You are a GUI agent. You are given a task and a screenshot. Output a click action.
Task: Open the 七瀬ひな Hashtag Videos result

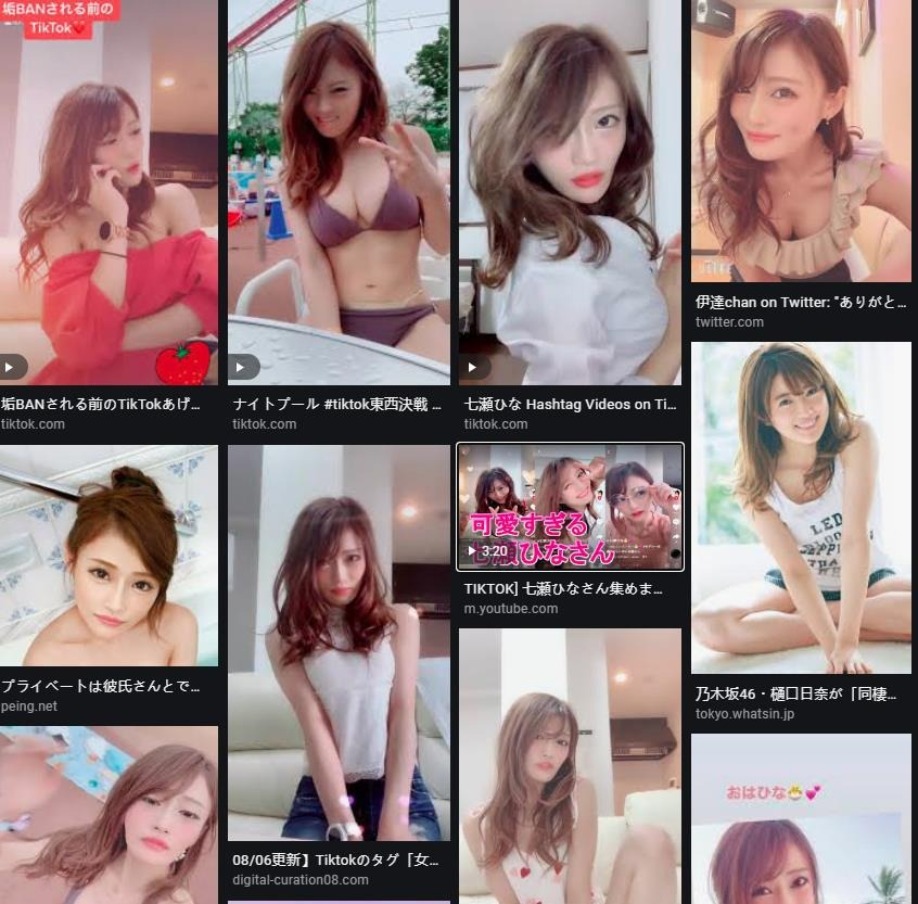coord(569,200)
